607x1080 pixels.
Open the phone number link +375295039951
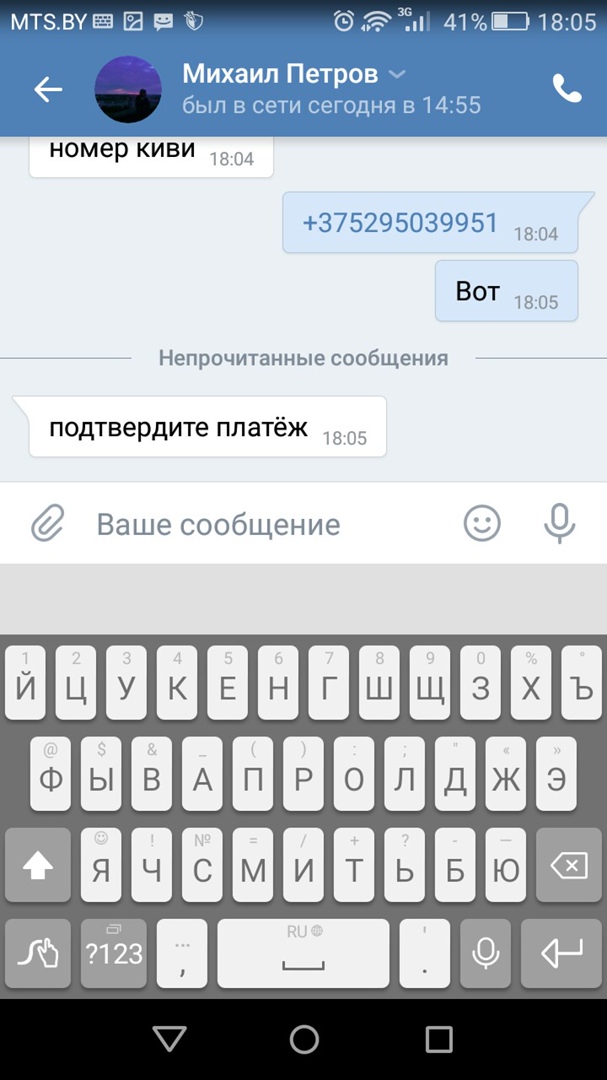pos(400,222)
